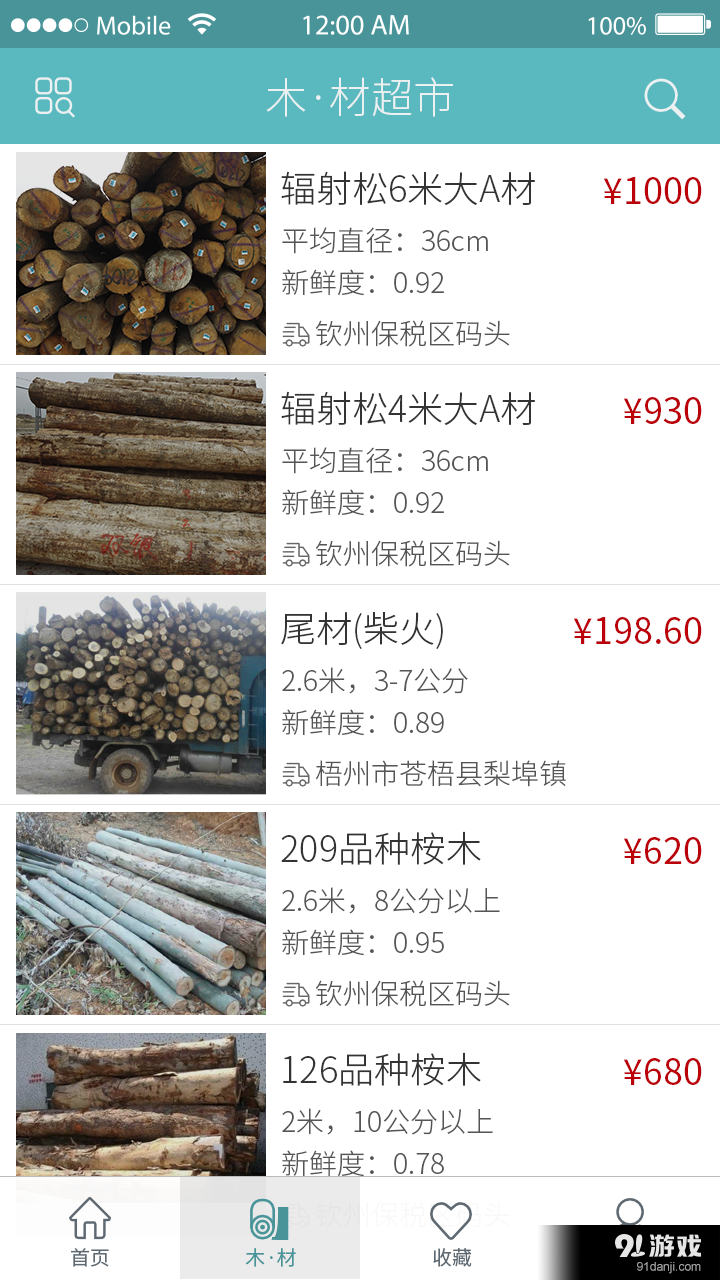This screenshot has height=1280, width=720.
Task: Tap the truck icon beside 钦州保税区码头
Action: pyautogui.click(x=294, y=334)
